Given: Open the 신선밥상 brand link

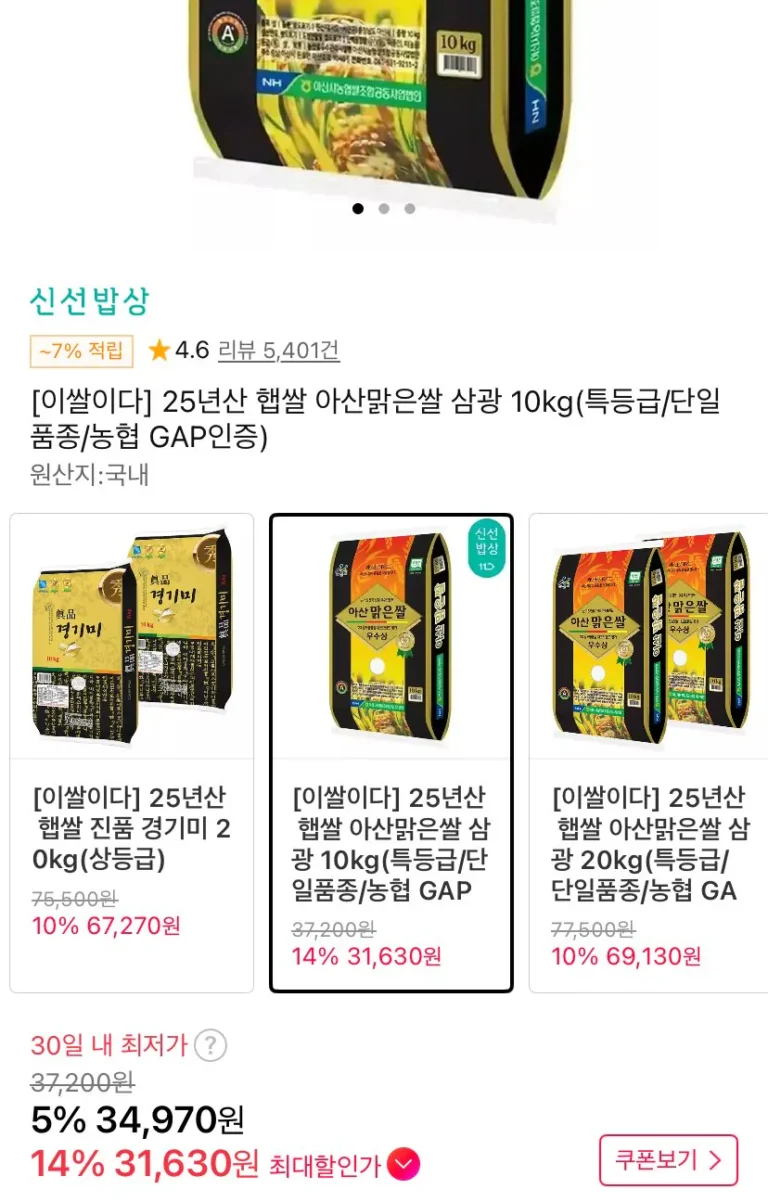Looking at the screenshot, I should pyautogui.click(x=90, y=300).
